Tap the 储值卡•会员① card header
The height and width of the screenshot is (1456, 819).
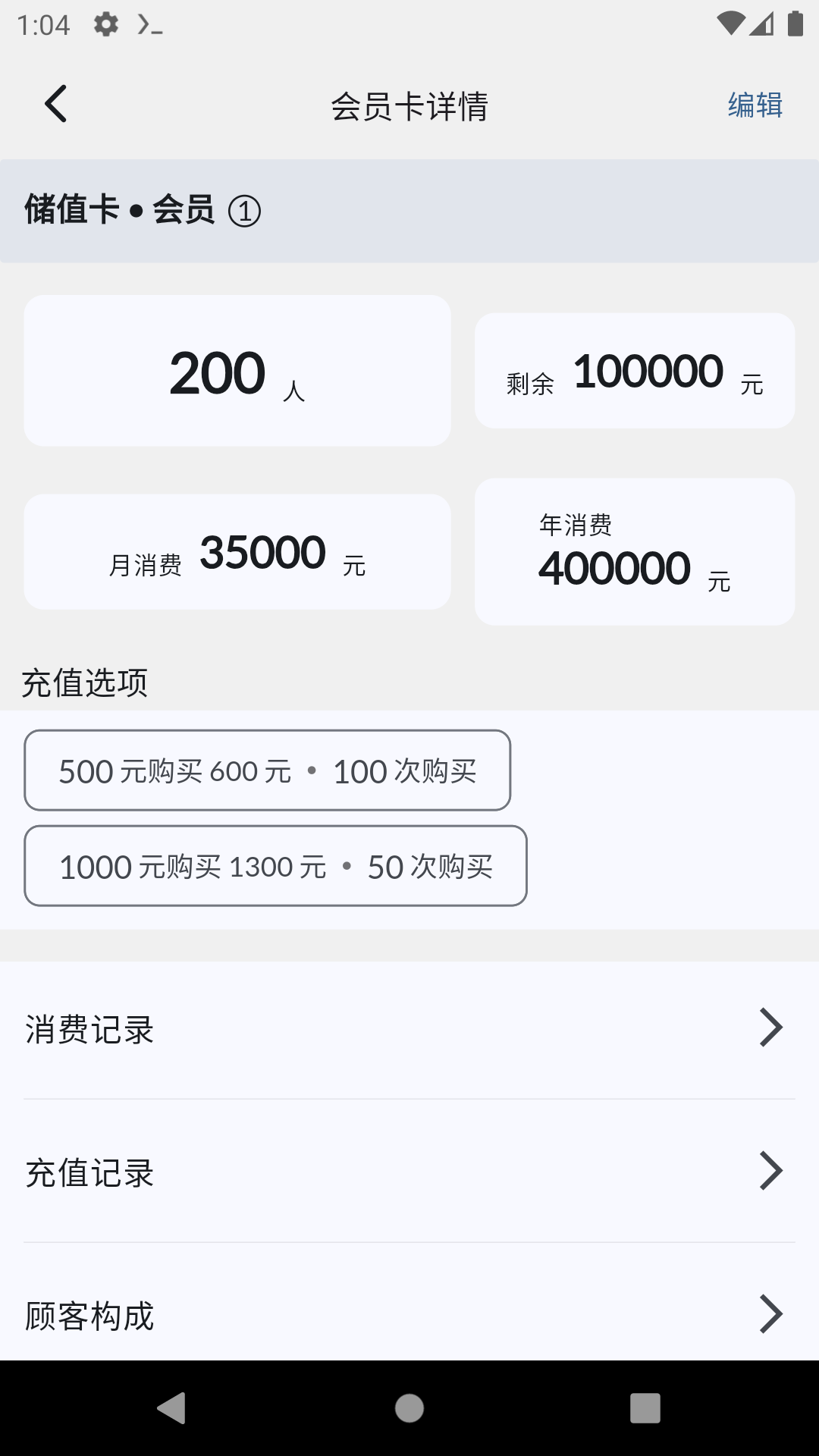point(141,210)
